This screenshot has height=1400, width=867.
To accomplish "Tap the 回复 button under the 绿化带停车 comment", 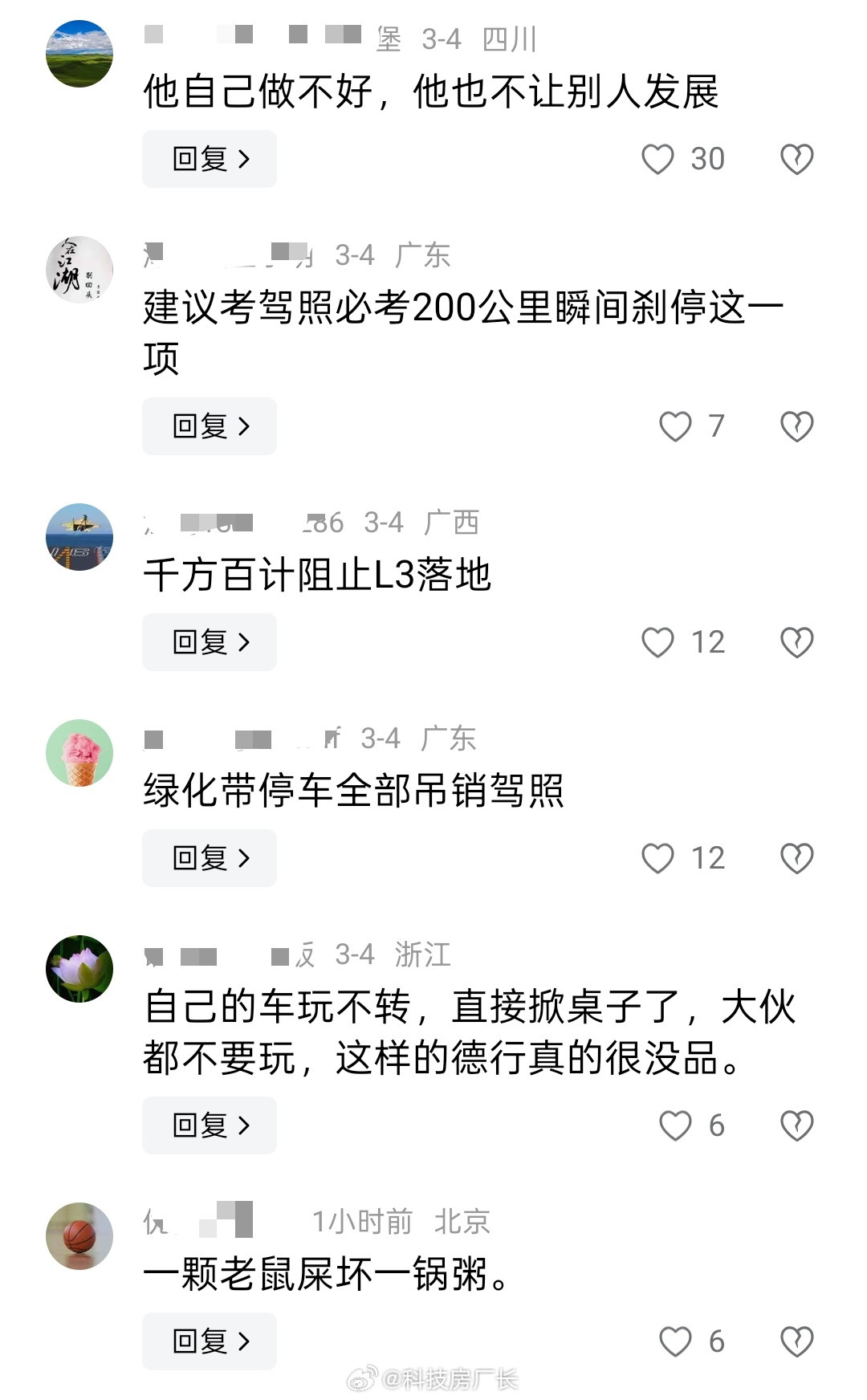I will pyautogui.click(x=209, y=857).
